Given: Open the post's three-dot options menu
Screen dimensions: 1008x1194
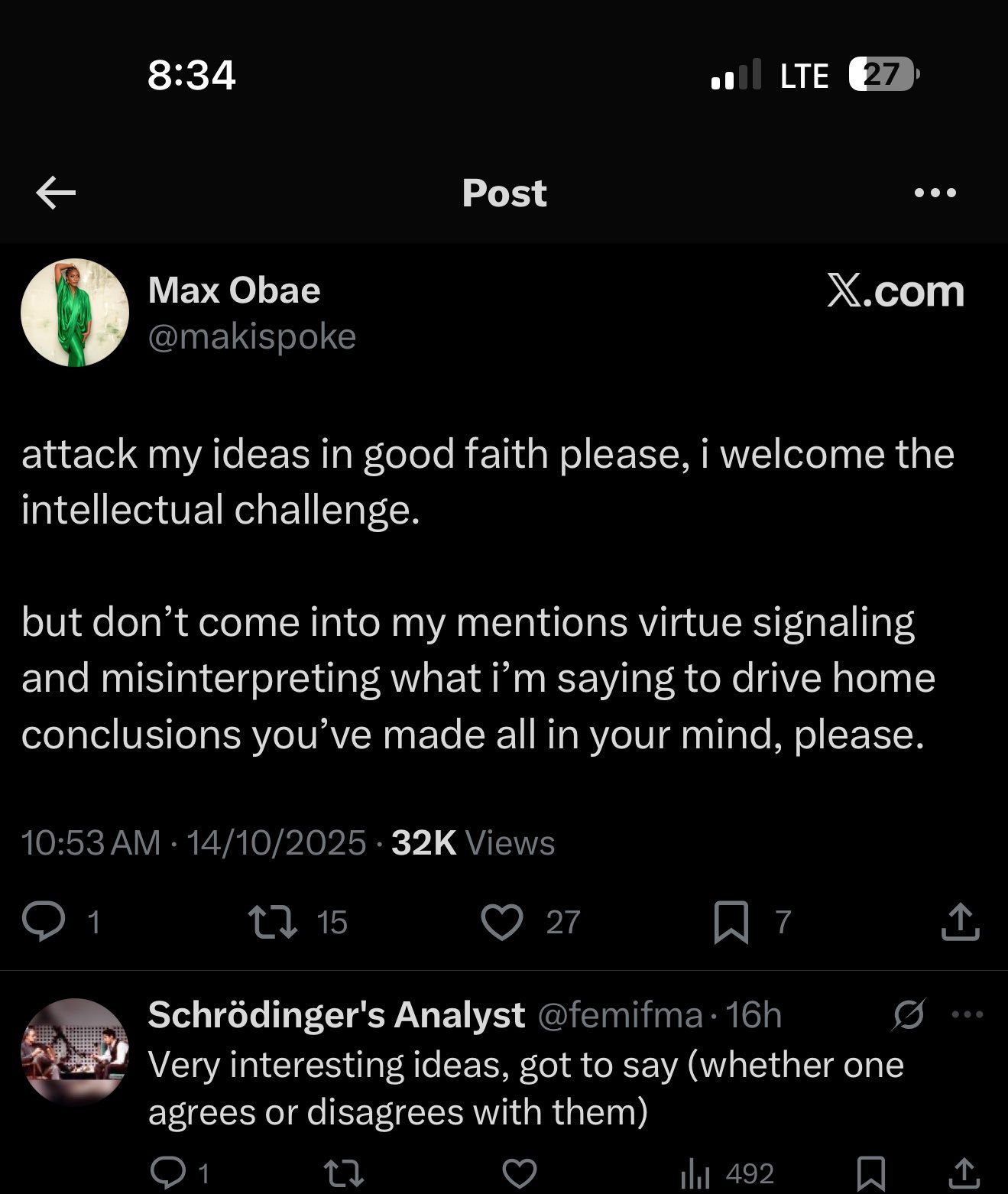Looking at the screenshot, I should [x=935, y=193].
